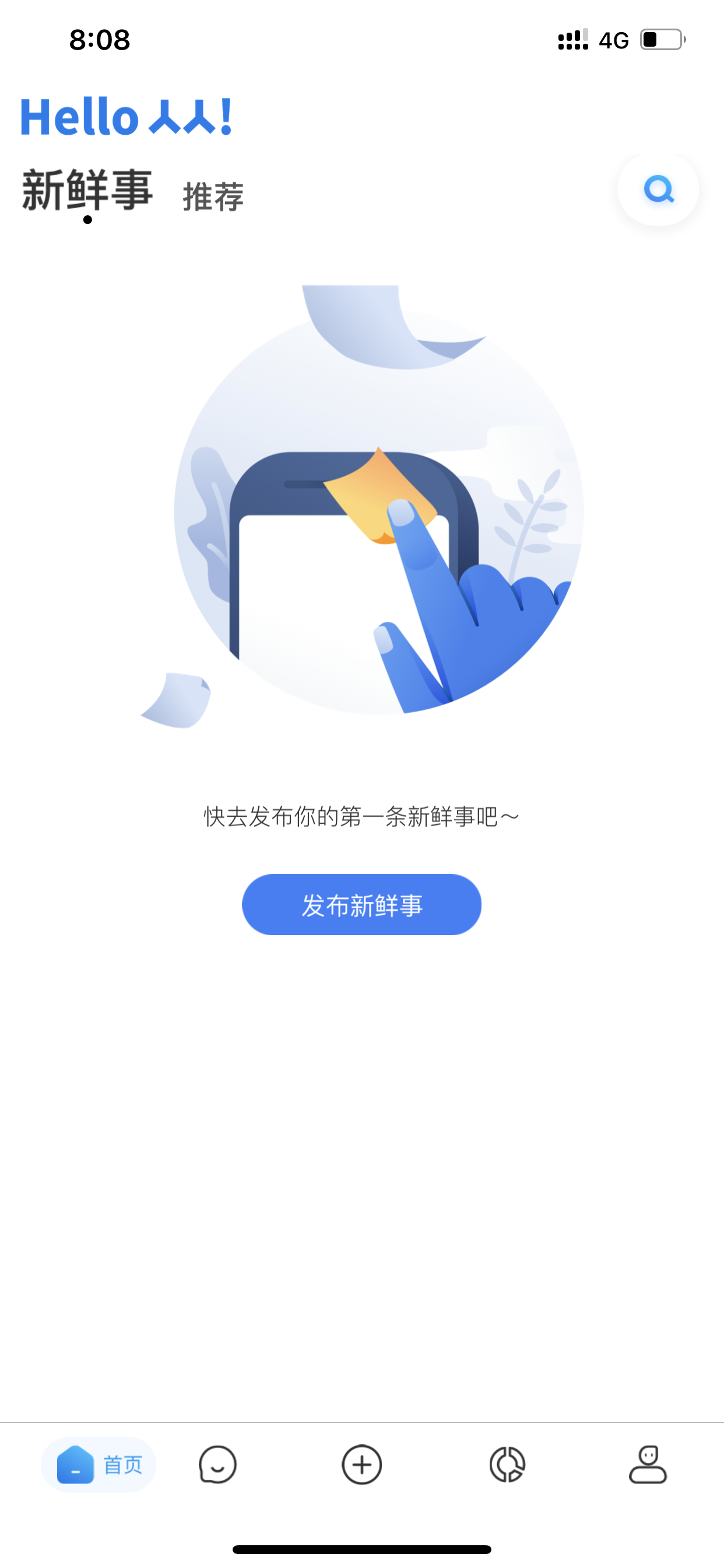Switch to the 推荐 tab
This screenshot has height=1568, width=724.
213,197
